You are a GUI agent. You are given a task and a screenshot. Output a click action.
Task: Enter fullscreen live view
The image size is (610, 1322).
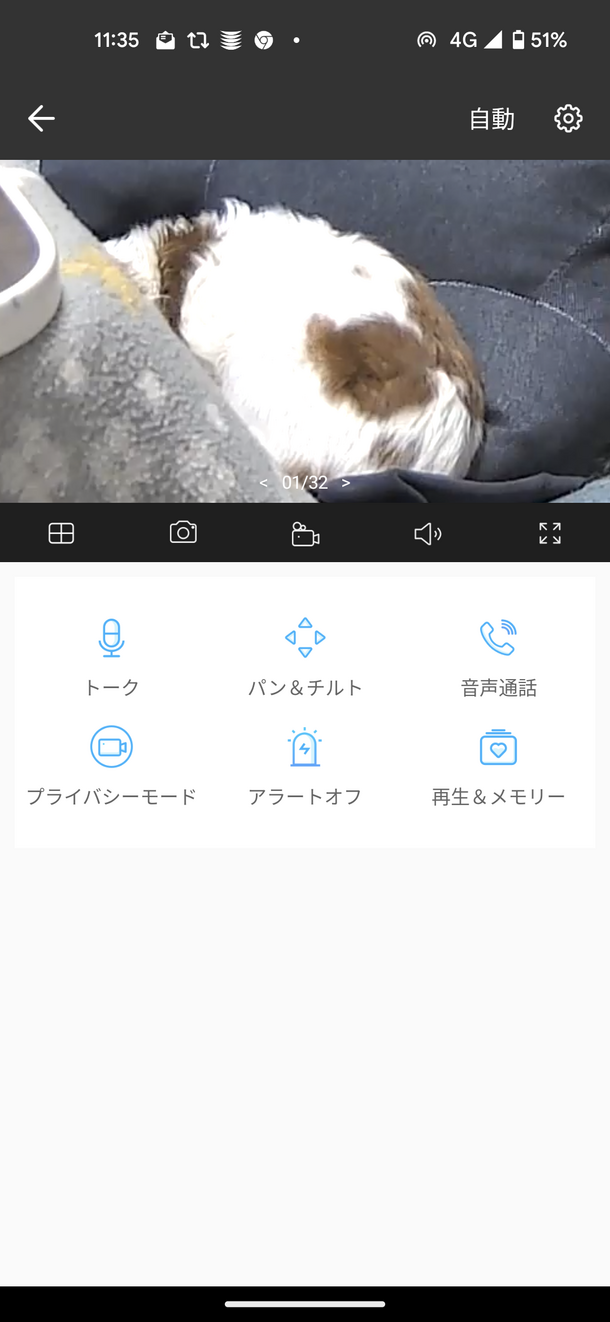(550, 533)
